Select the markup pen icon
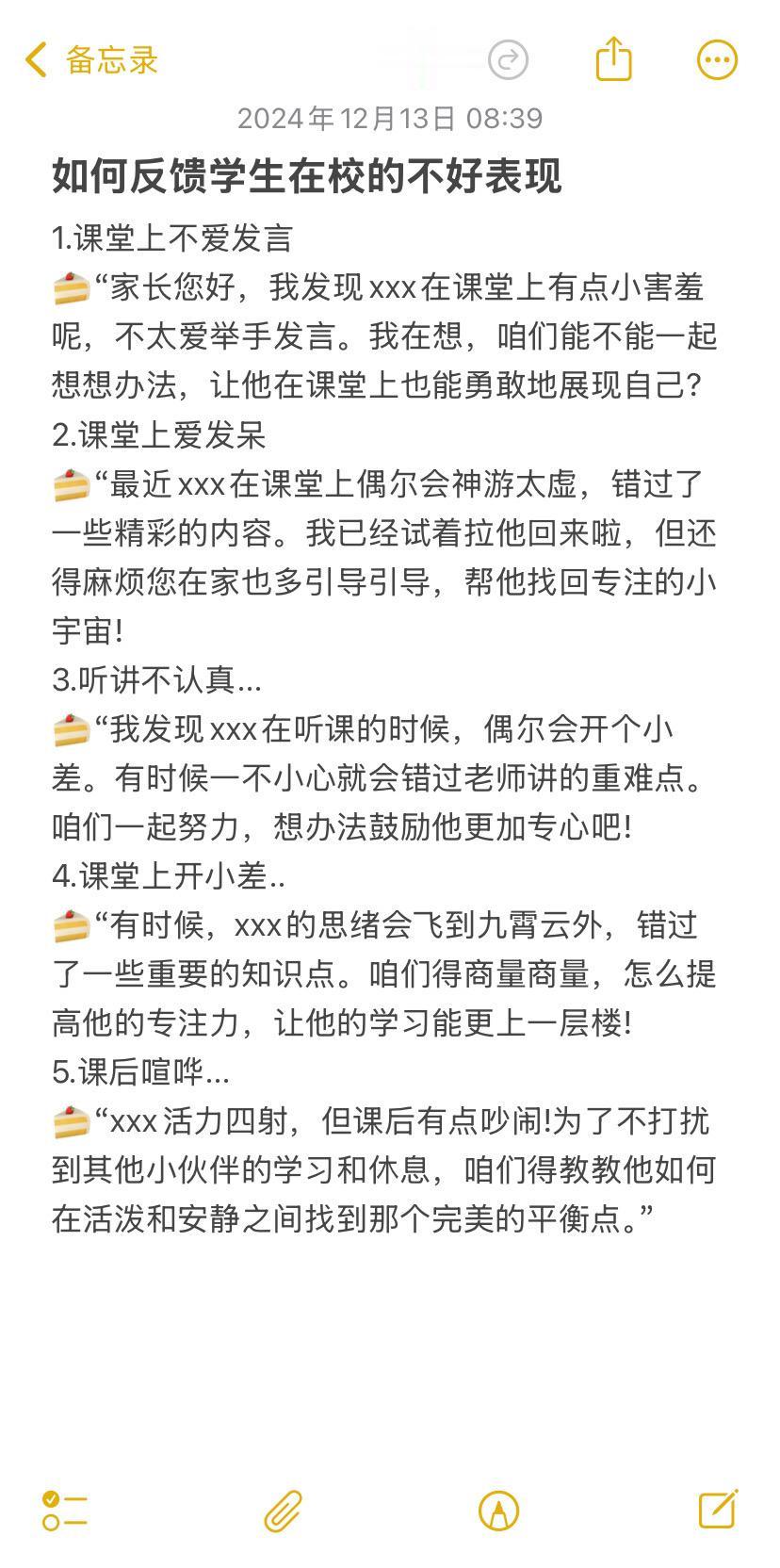The width and height of the screenshot is (780, 1568). click(x=499, y=1509)
